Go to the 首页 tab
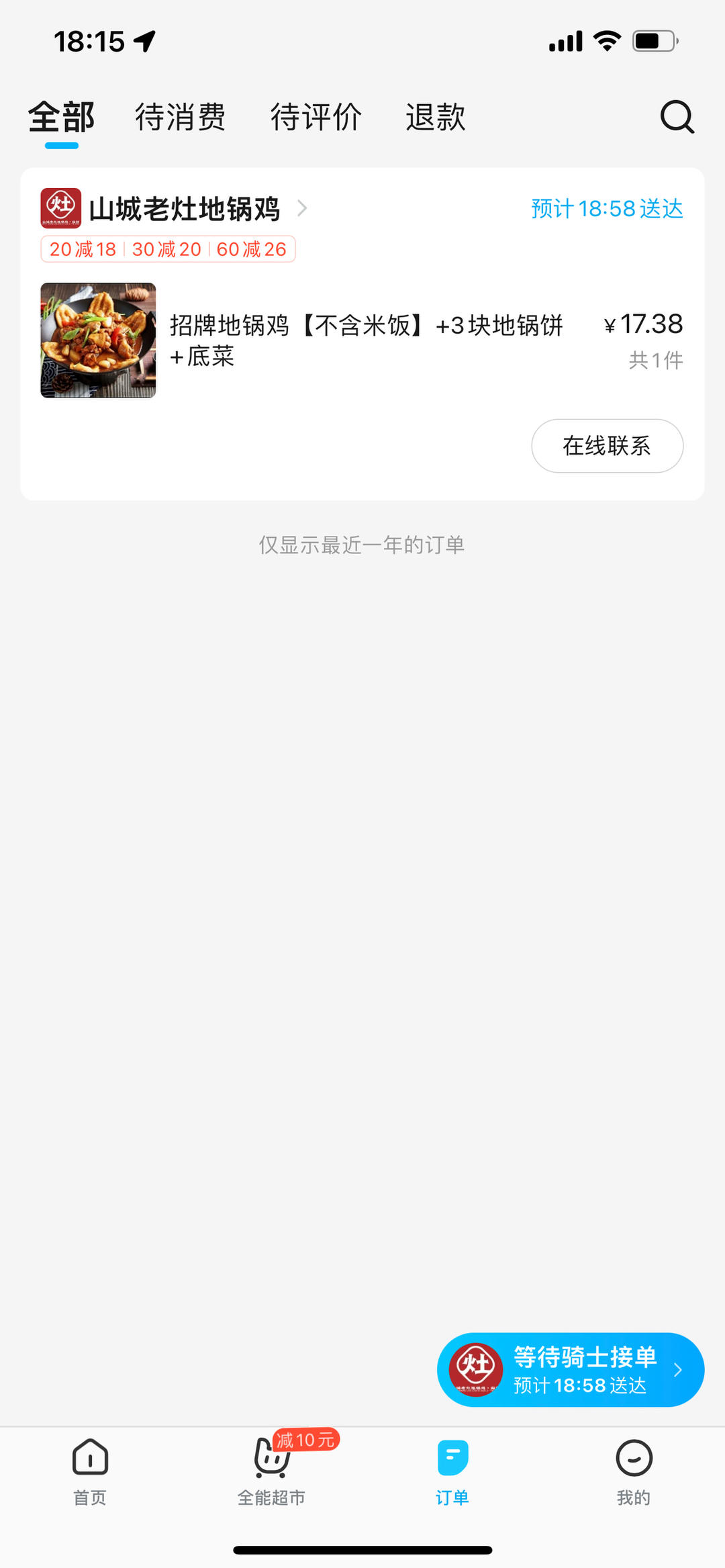725x1568 pixels. [x=90, y=1471]
